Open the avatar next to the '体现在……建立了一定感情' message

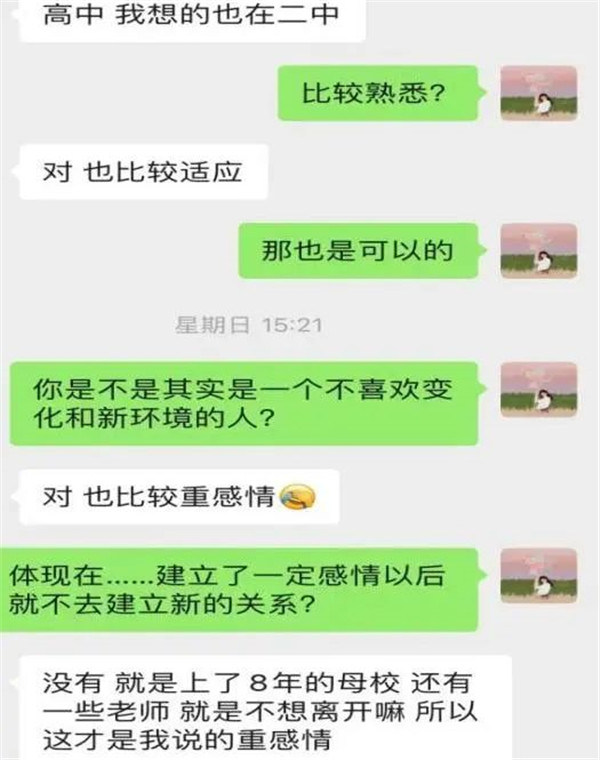pos(538,575)
